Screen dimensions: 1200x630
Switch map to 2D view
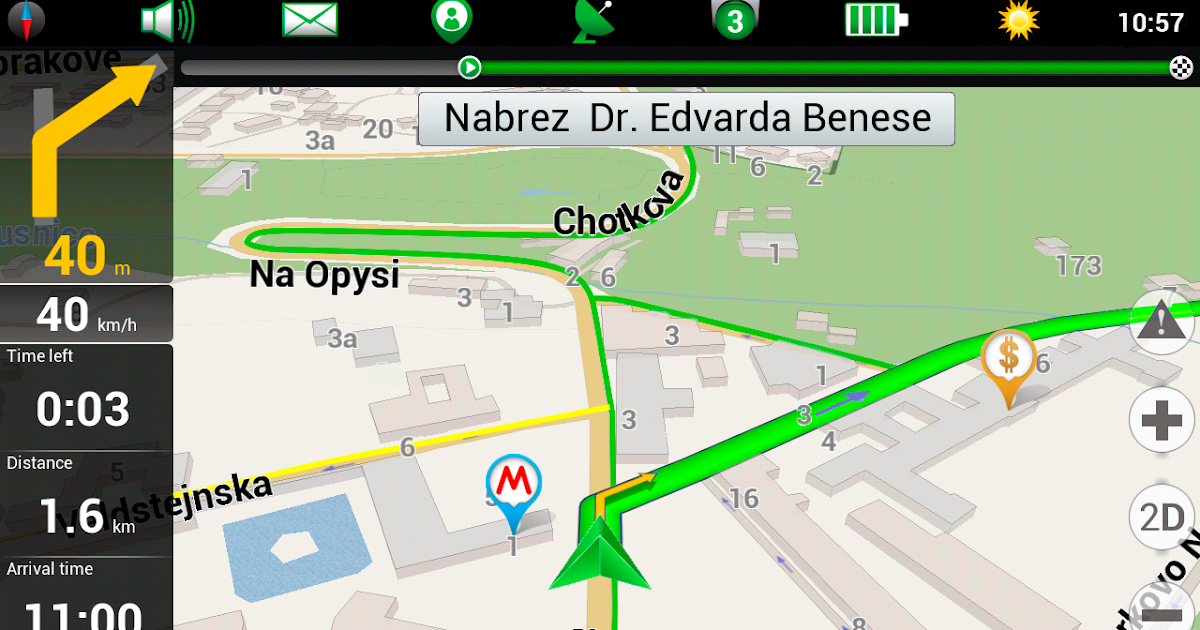point(1161,517)
